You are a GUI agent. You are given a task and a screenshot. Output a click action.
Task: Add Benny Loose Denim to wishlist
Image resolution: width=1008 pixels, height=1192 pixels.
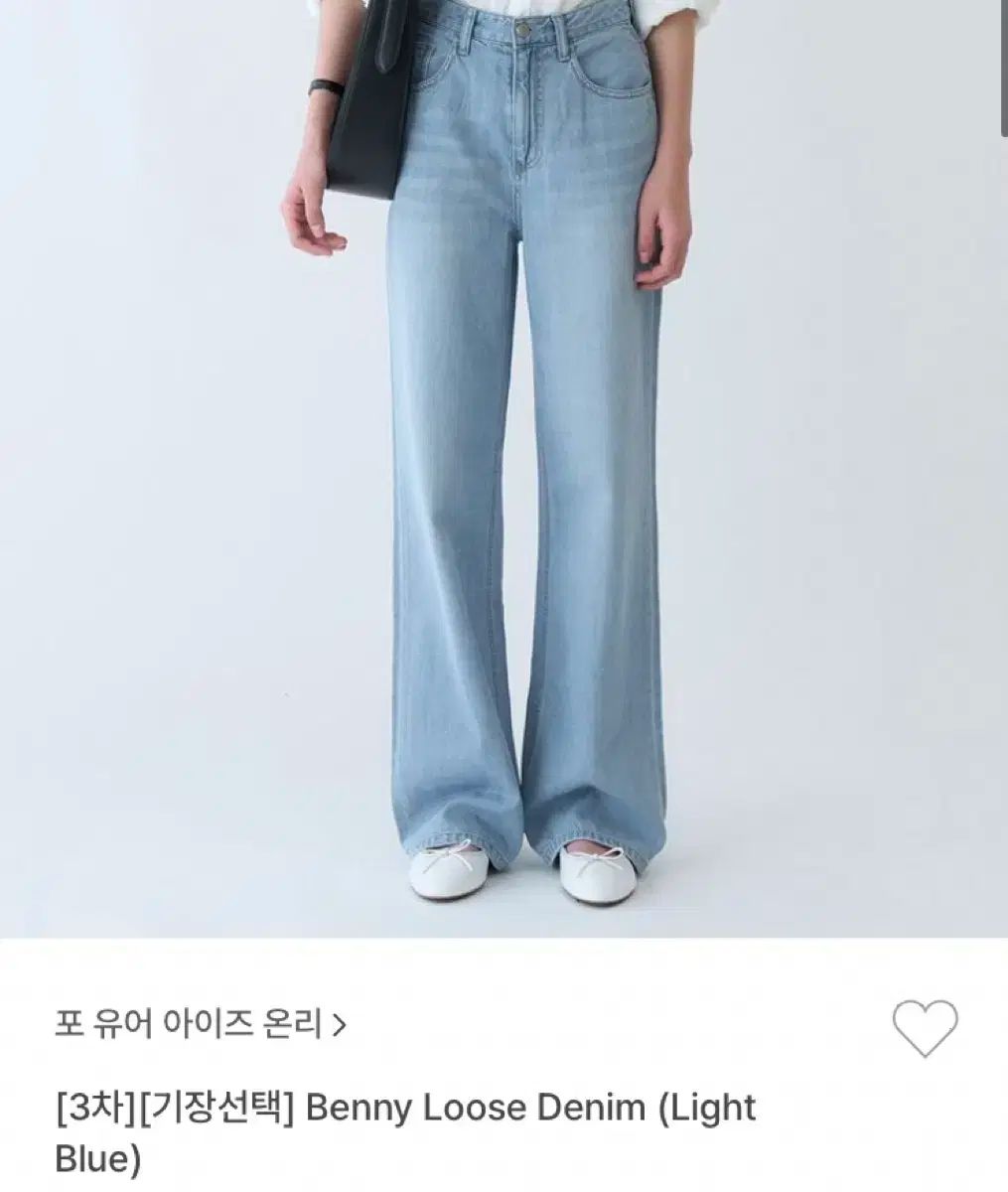point(925,1029)
